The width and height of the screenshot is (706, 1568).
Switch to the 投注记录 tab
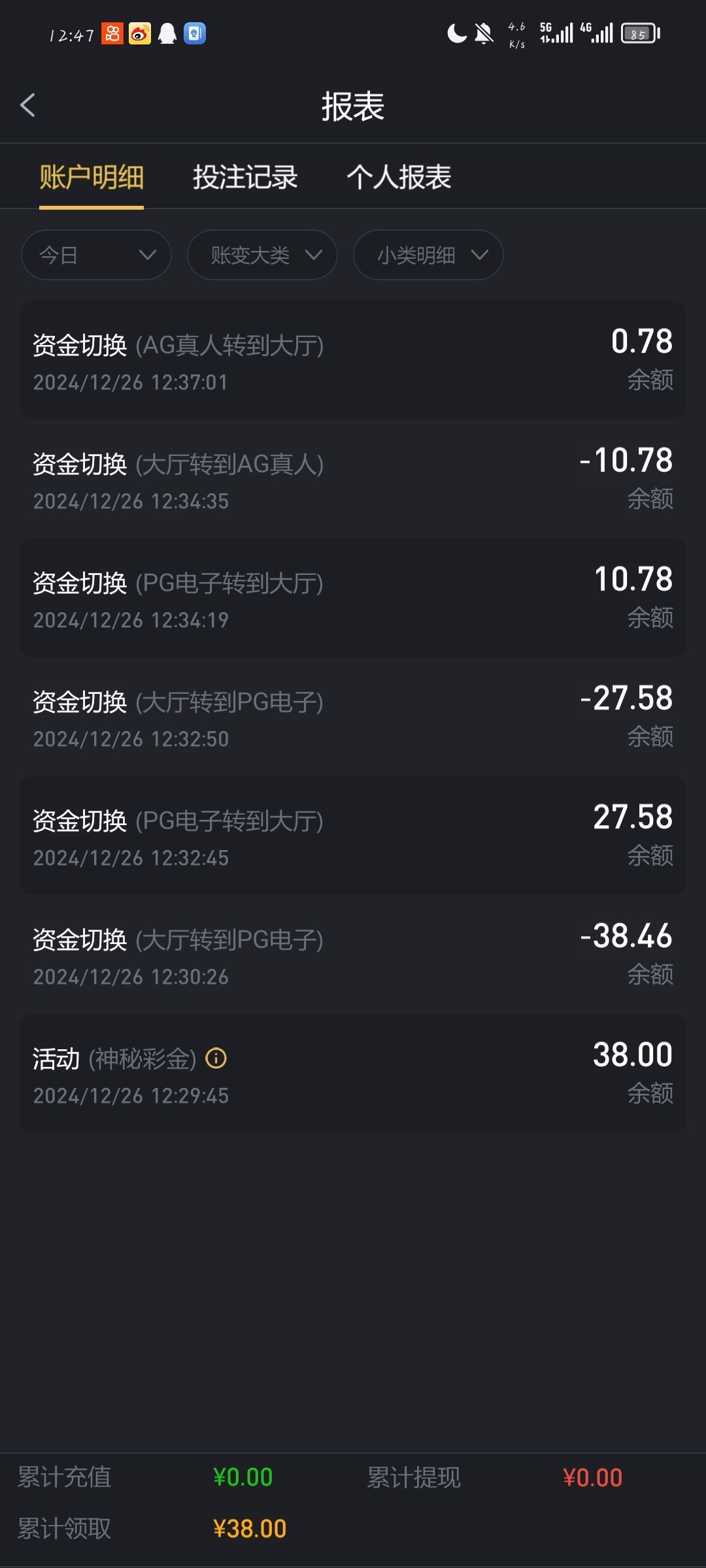(245, 177)
